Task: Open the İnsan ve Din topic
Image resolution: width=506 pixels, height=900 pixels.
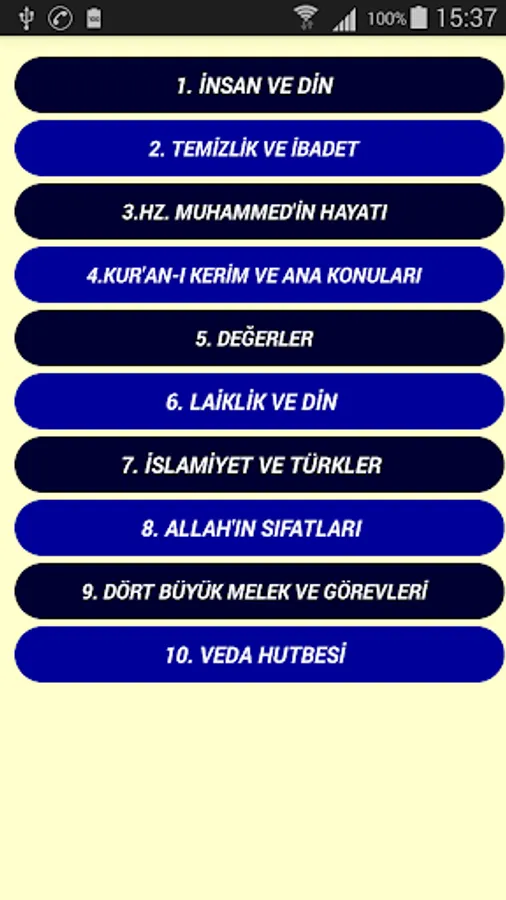Action: click(x=259, y=85)
